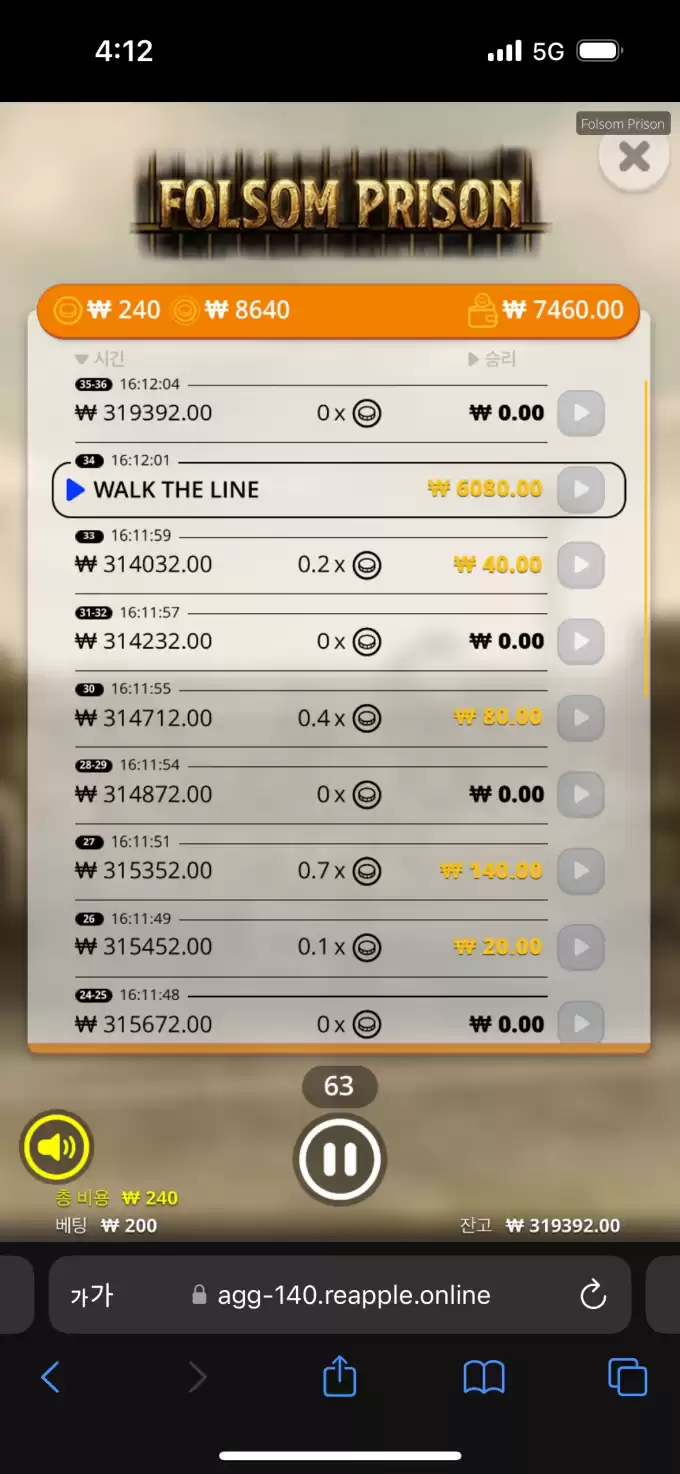
Task: Open Safari bookmarks
Action: pos(484,1378)
